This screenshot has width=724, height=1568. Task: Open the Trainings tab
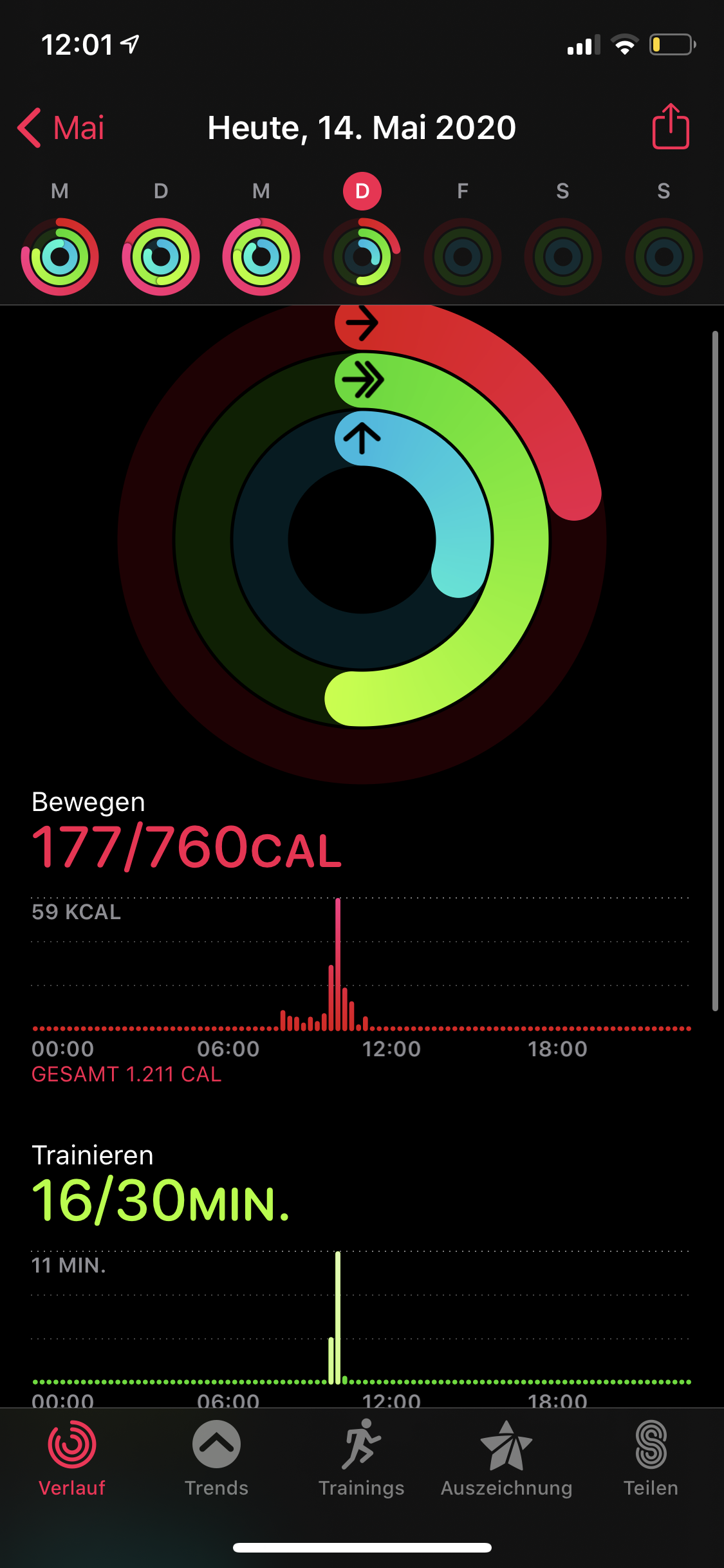point(362,1459)
